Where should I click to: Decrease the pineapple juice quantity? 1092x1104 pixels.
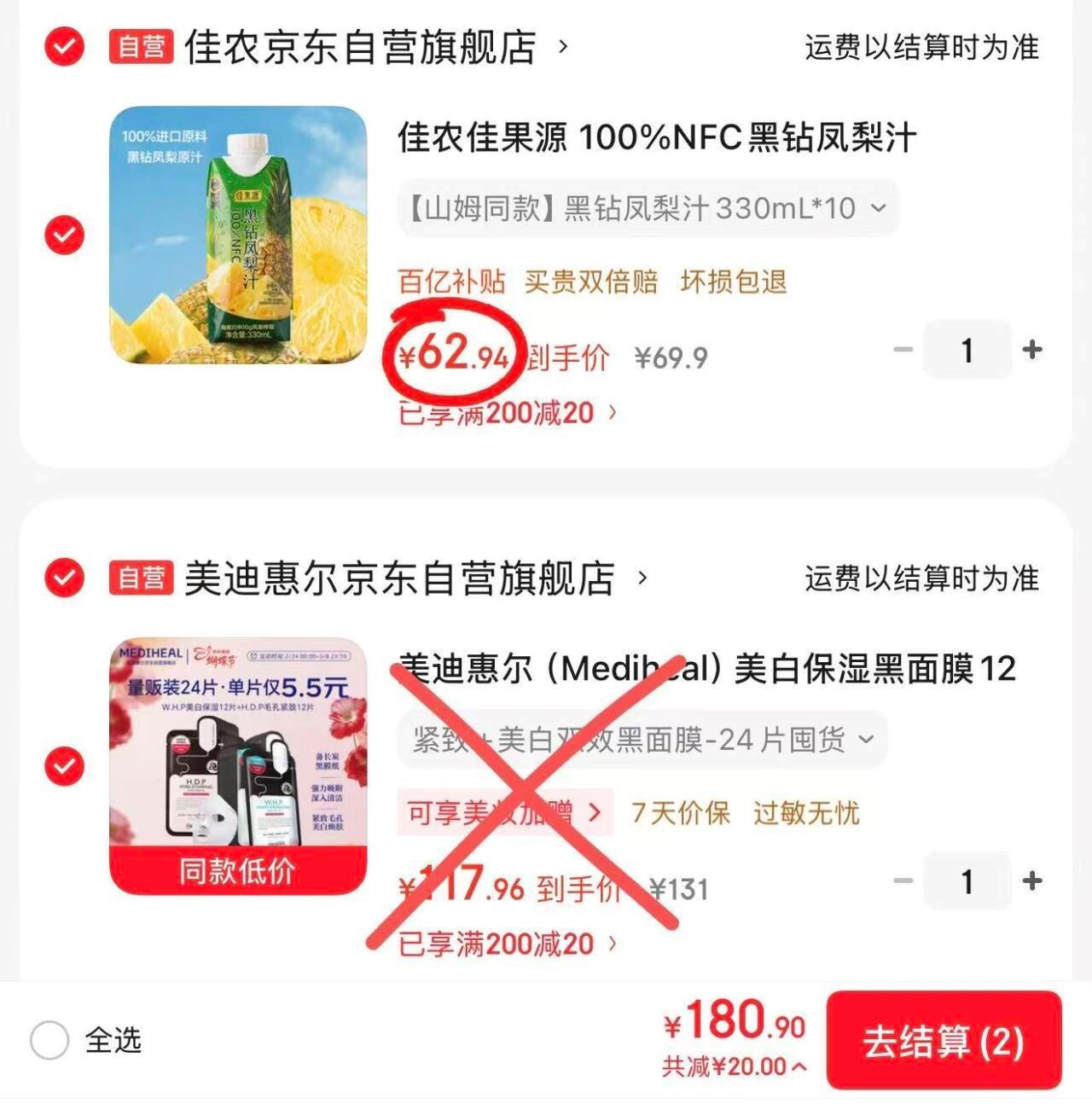click(903, 350)
